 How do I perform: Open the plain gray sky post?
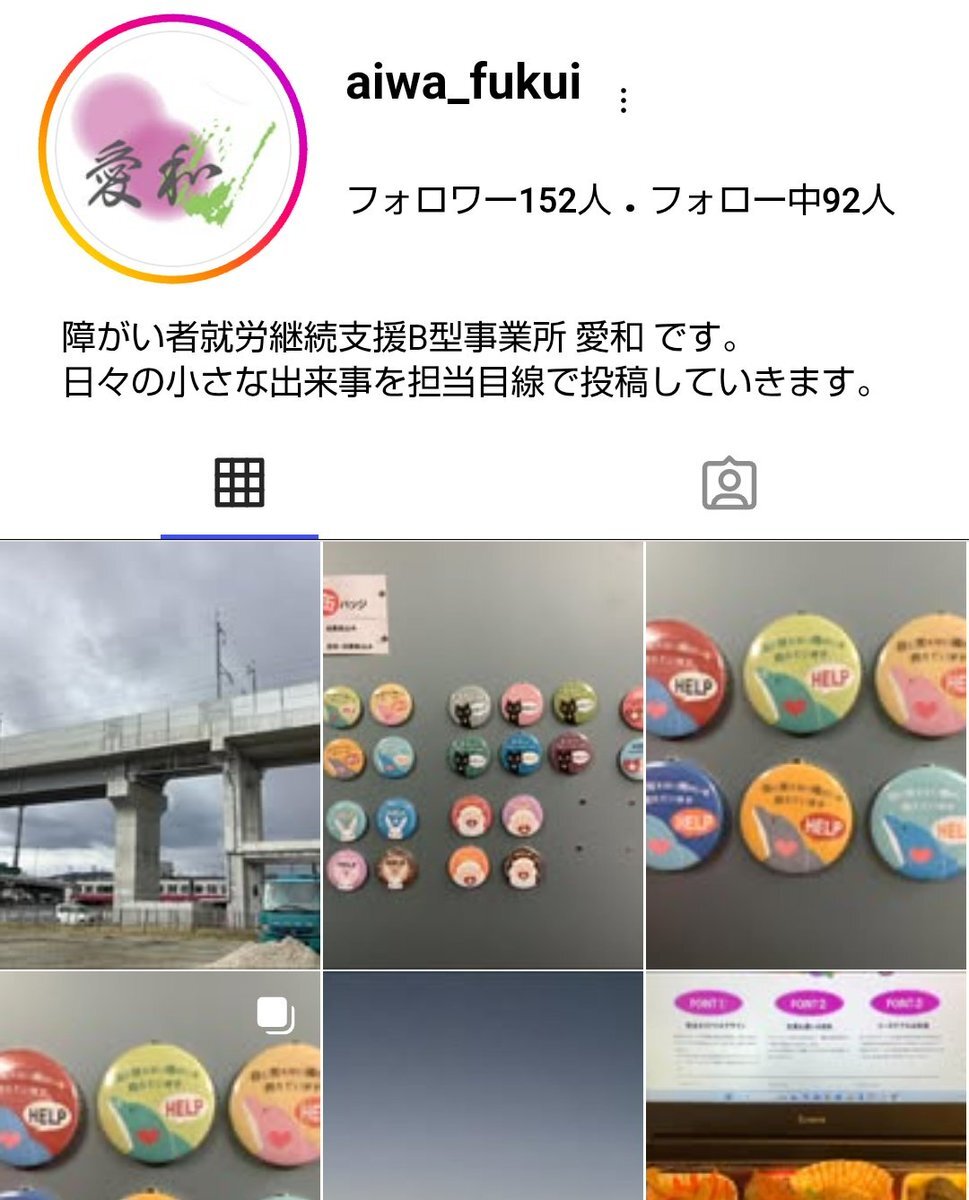click(x=483, y=1085)
